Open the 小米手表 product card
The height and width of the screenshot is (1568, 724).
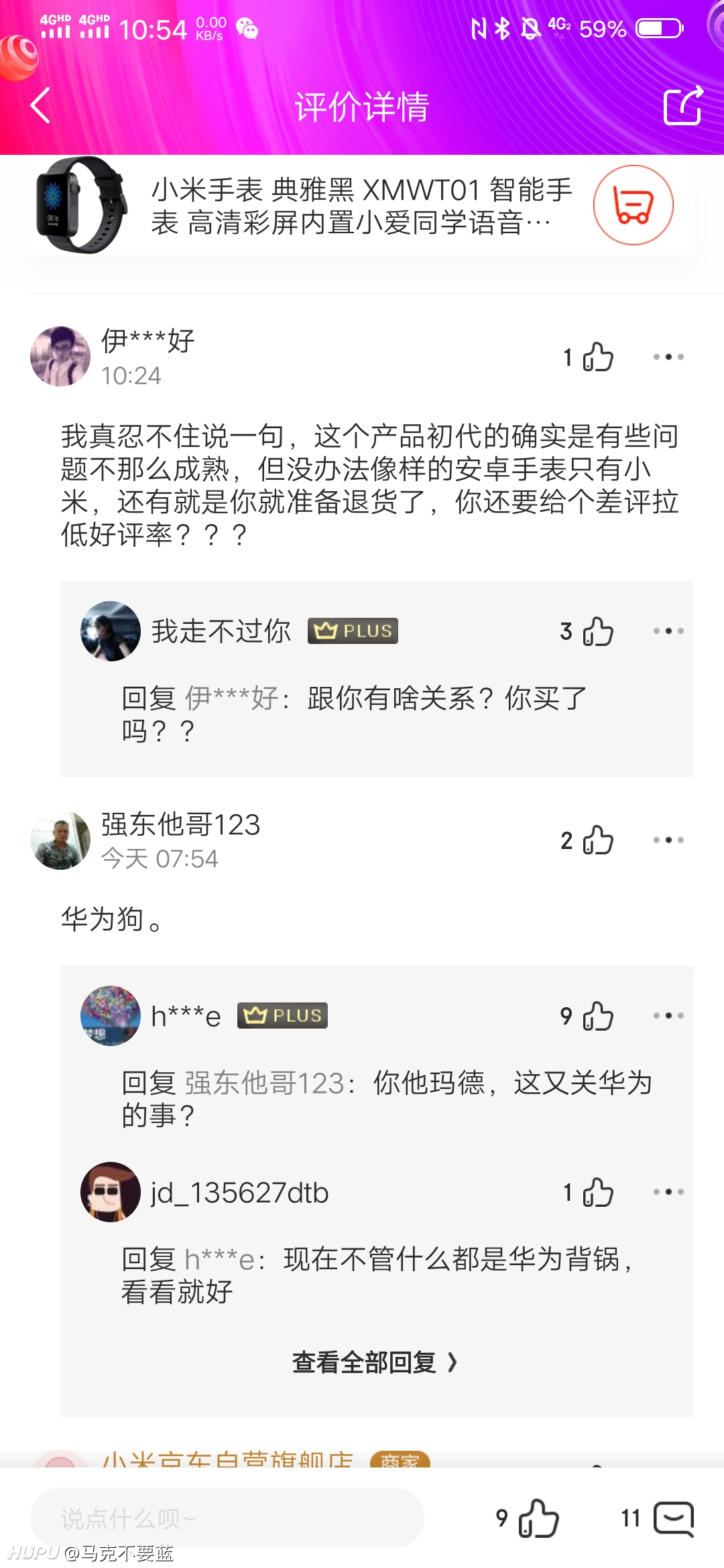point(362,206)
